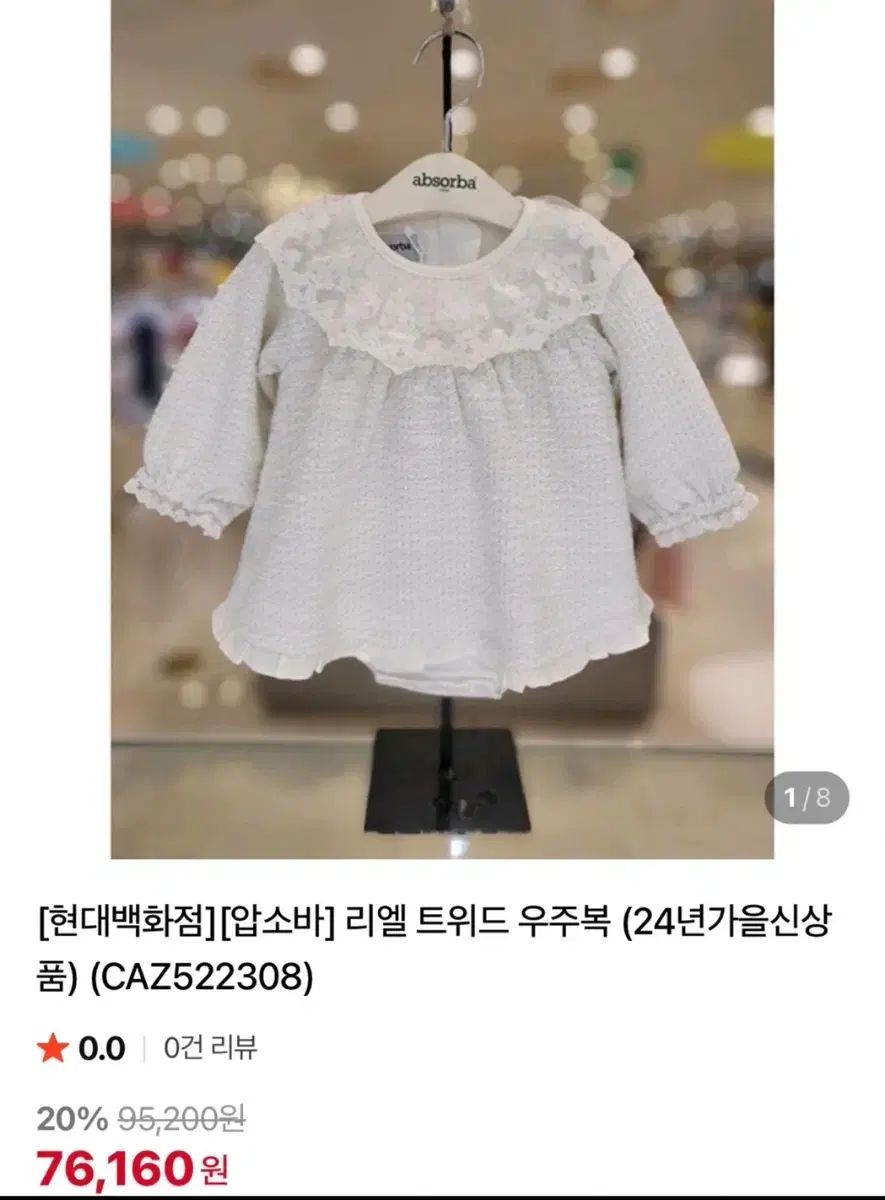Open the Absorba dress product photo
This screenshot has height=1200, width=885.
click(x=442, y=430)
